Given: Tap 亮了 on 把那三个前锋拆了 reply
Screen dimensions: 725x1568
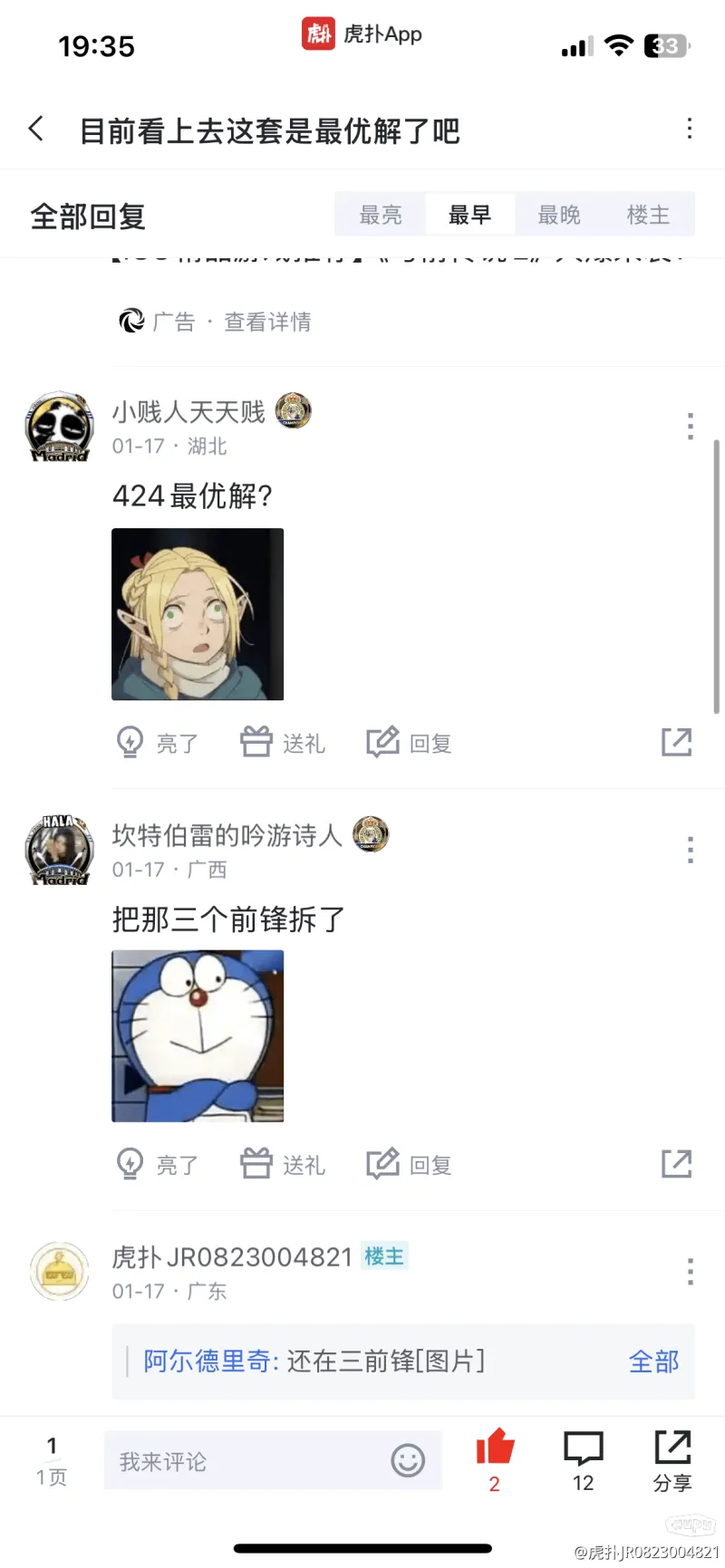Looking at the screenshot, I should tap(158, 1164).
